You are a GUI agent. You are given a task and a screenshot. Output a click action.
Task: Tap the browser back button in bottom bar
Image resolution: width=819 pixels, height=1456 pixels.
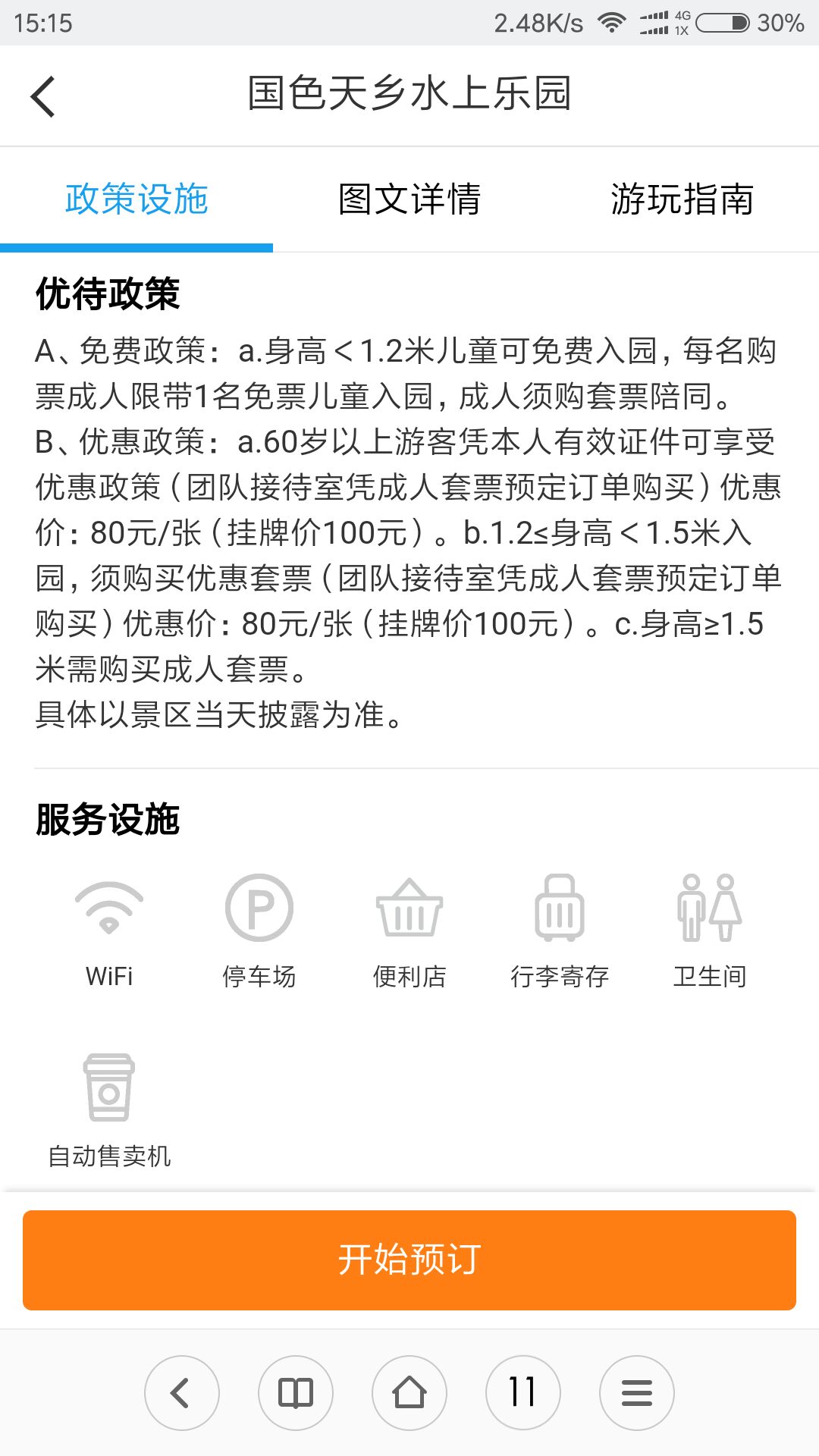click(x=182, y=1393)
